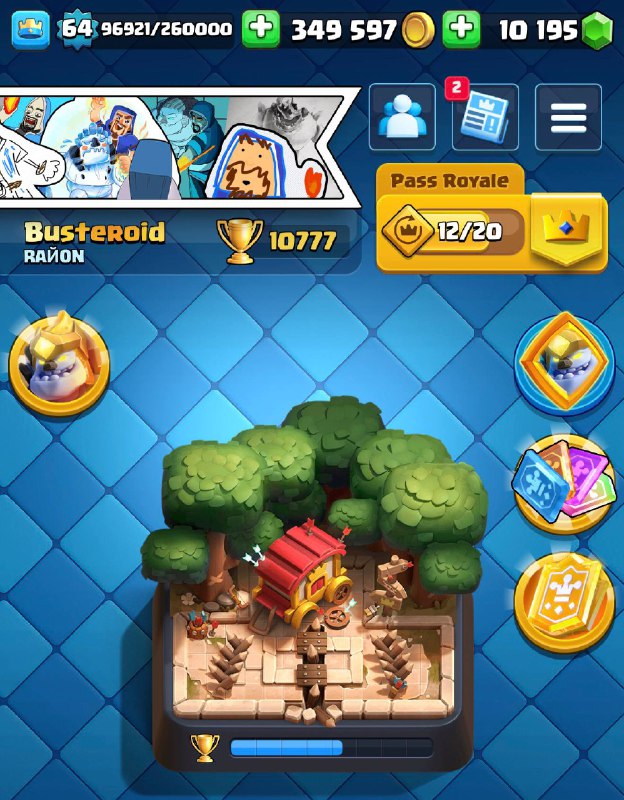The width and height of the screenshot is (624, 800).
Task: Open the gold crown Pass Royale rewards
Action: [568, 232]
